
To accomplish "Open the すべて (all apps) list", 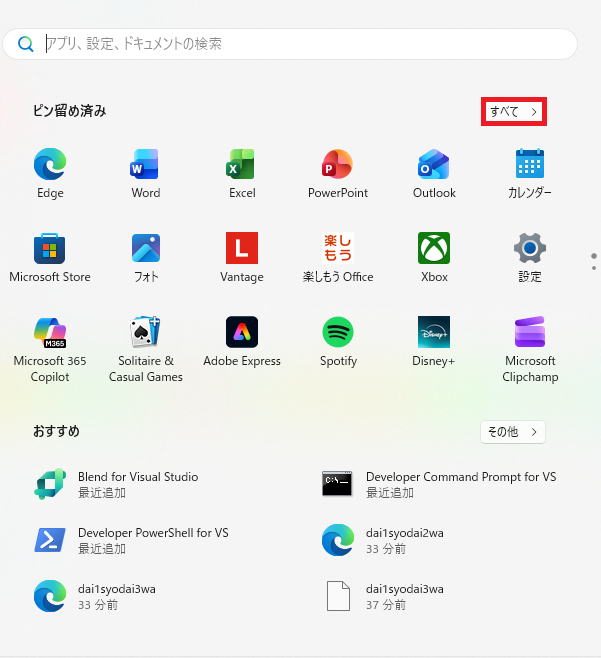I will [513, 112].
